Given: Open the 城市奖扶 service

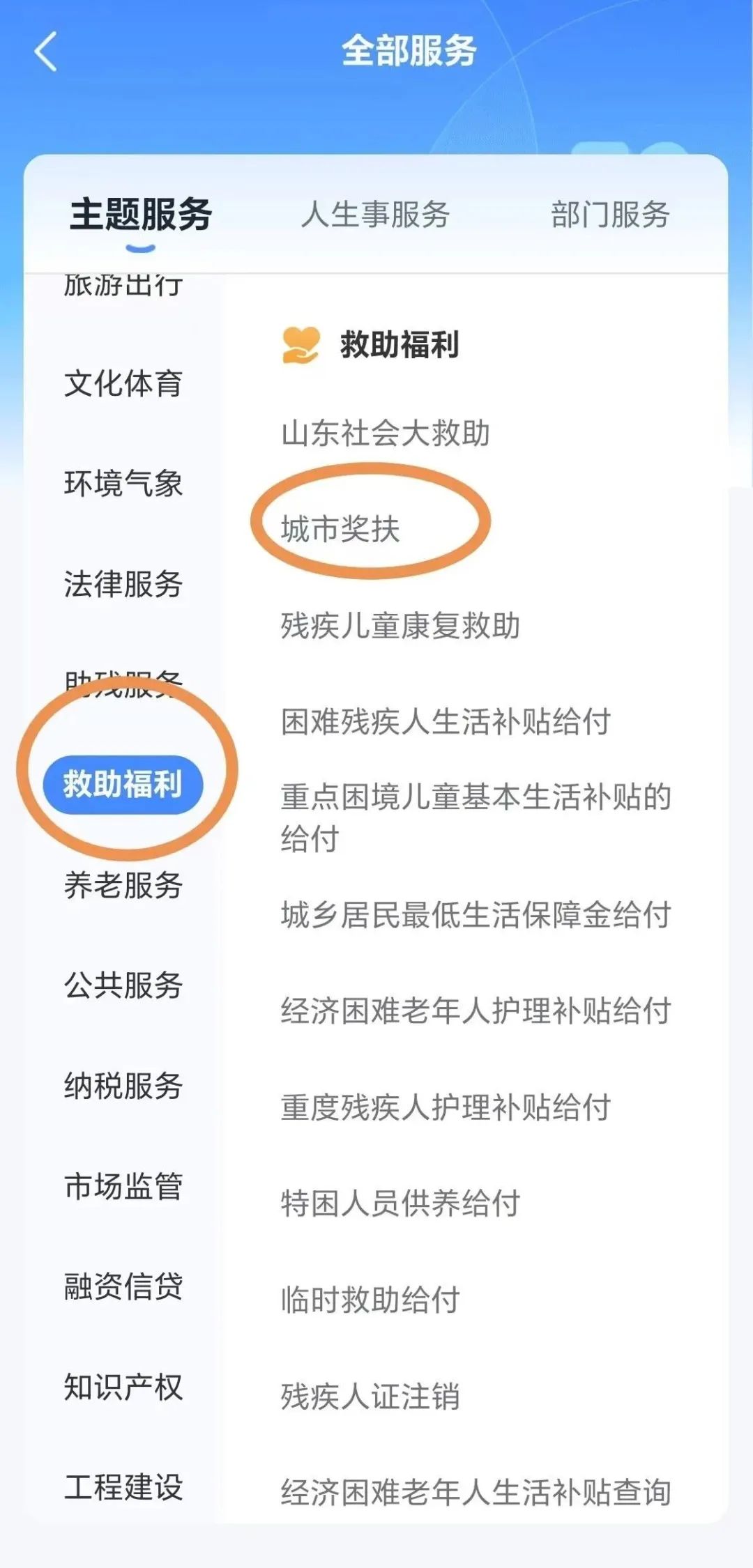Looking at the screenshot, I should (x=340, y=529).
